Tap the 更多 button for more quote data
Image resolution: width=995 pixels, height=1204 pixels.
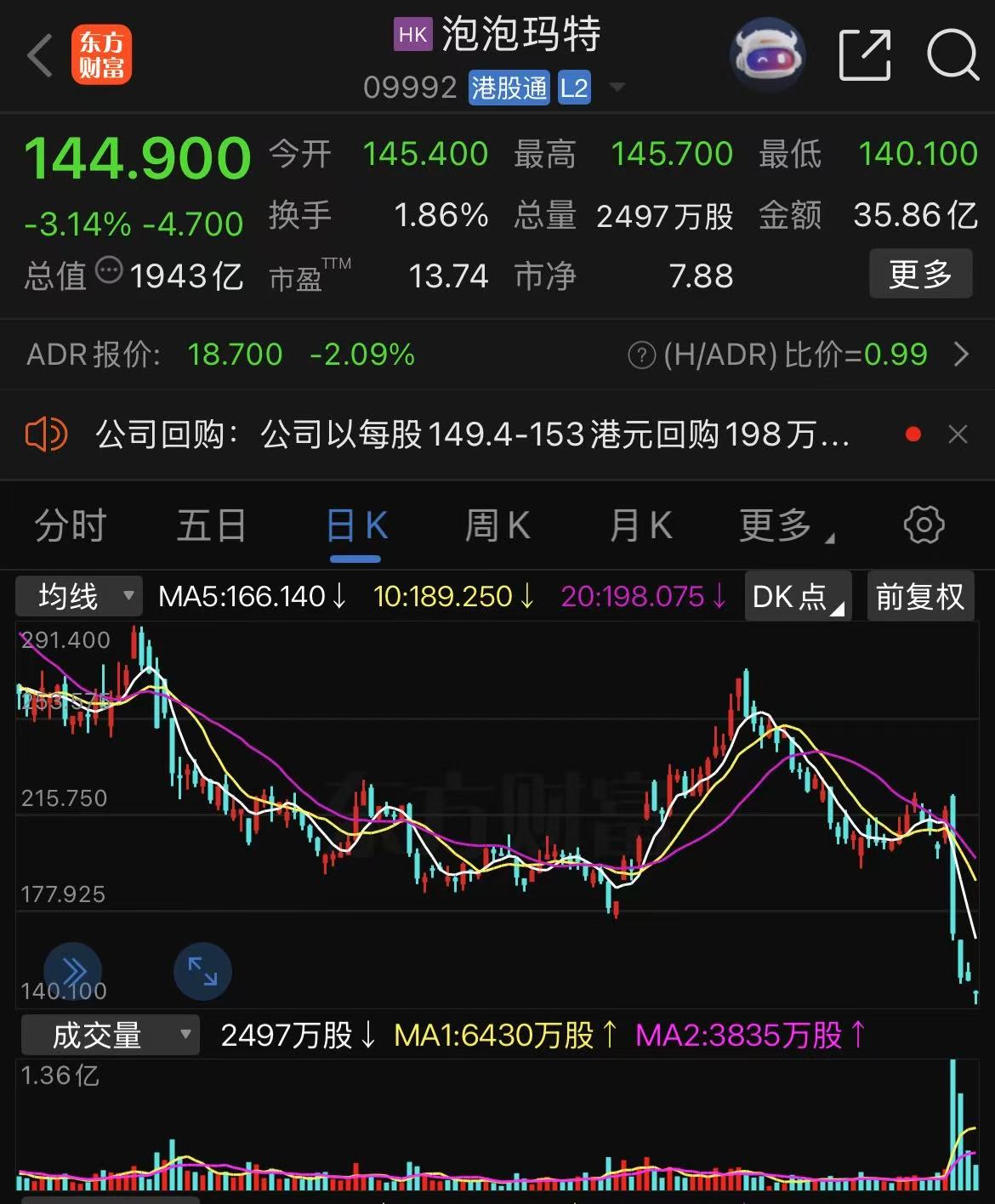pyautogui.click(x=920, y=274)
